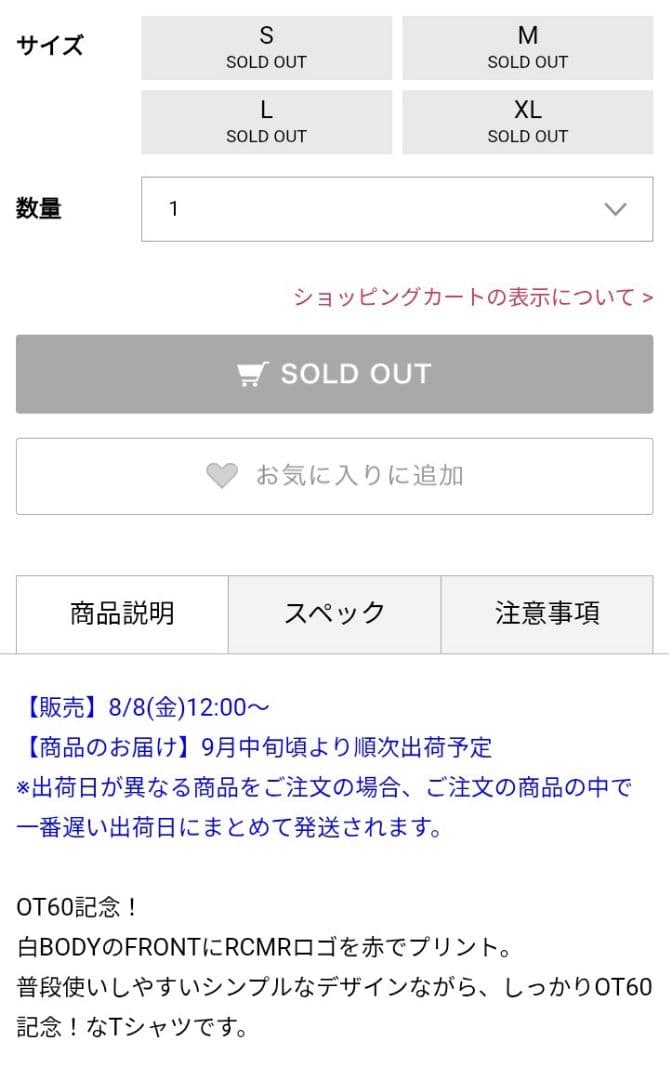Screen dimensions: 669x1080
Task: Open the 注意事項 tab
Action: click(547, 613)
